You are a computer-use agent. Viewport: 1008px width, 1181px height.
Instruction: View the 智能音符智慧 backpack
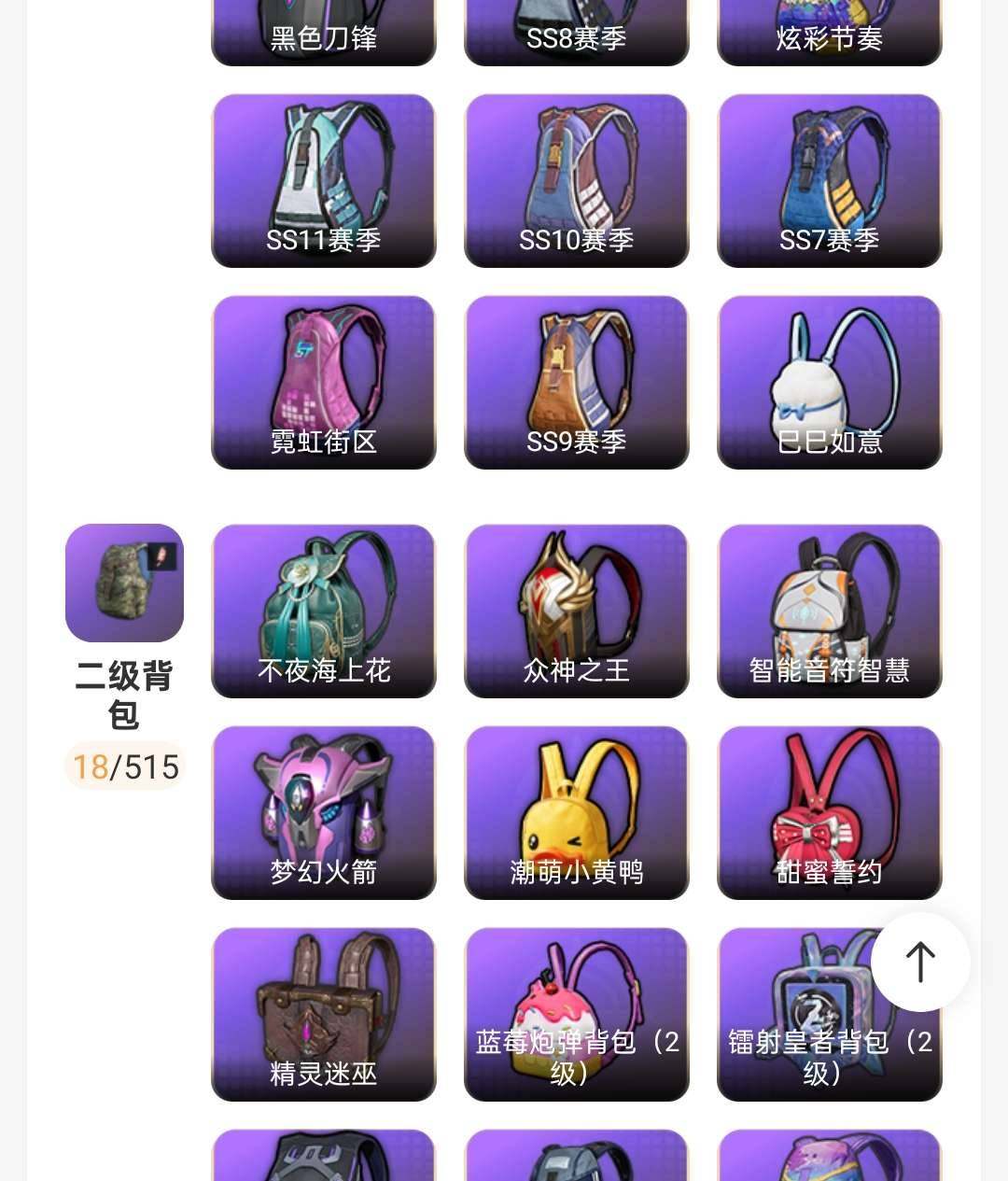coord(830,611)
